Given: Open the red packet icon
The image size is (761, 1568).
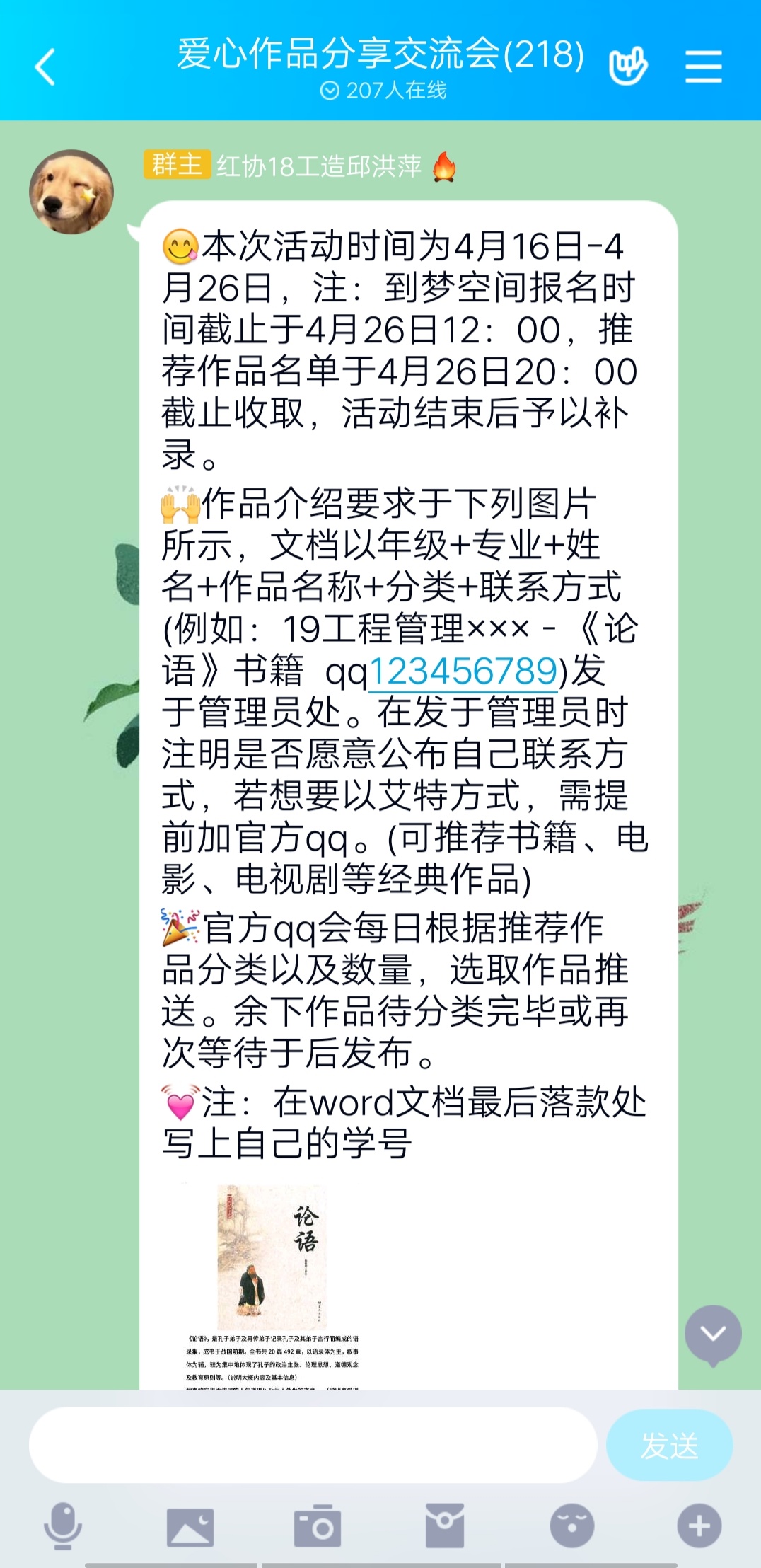Looking at the screenshot, I should coord(445,1526).
